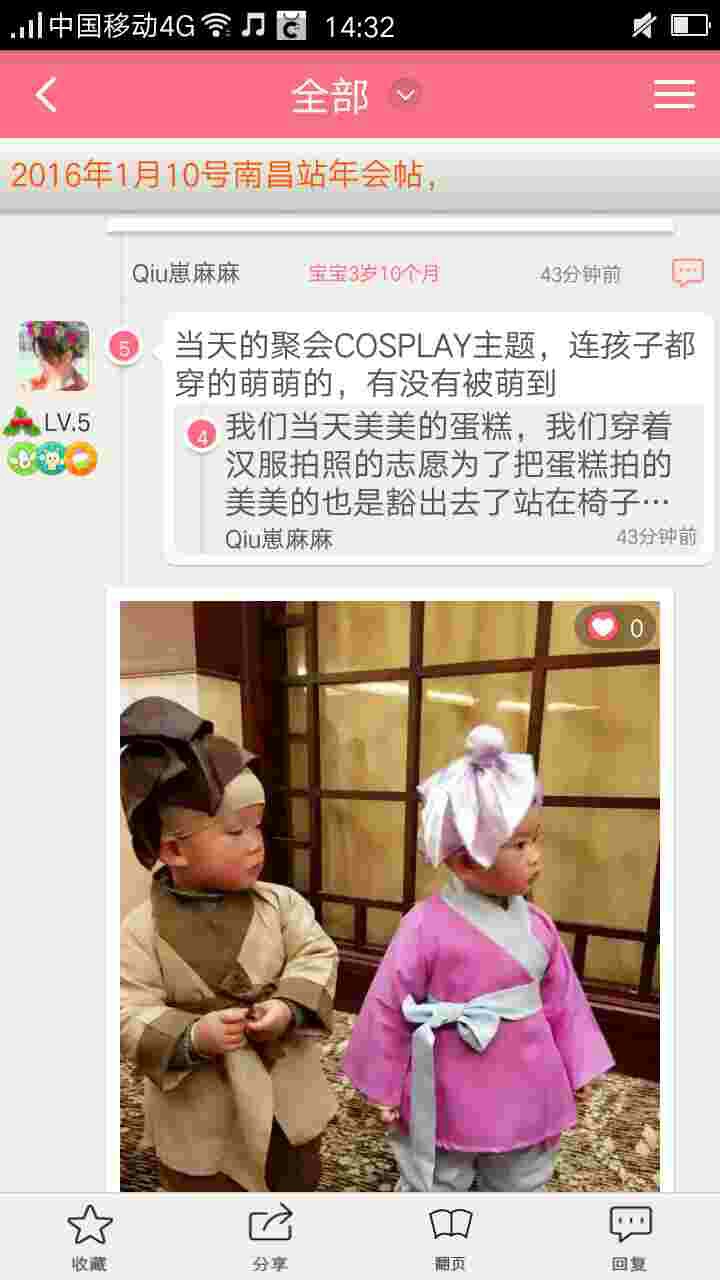Open the hamburger menu at top right

(x=675, y=94)
